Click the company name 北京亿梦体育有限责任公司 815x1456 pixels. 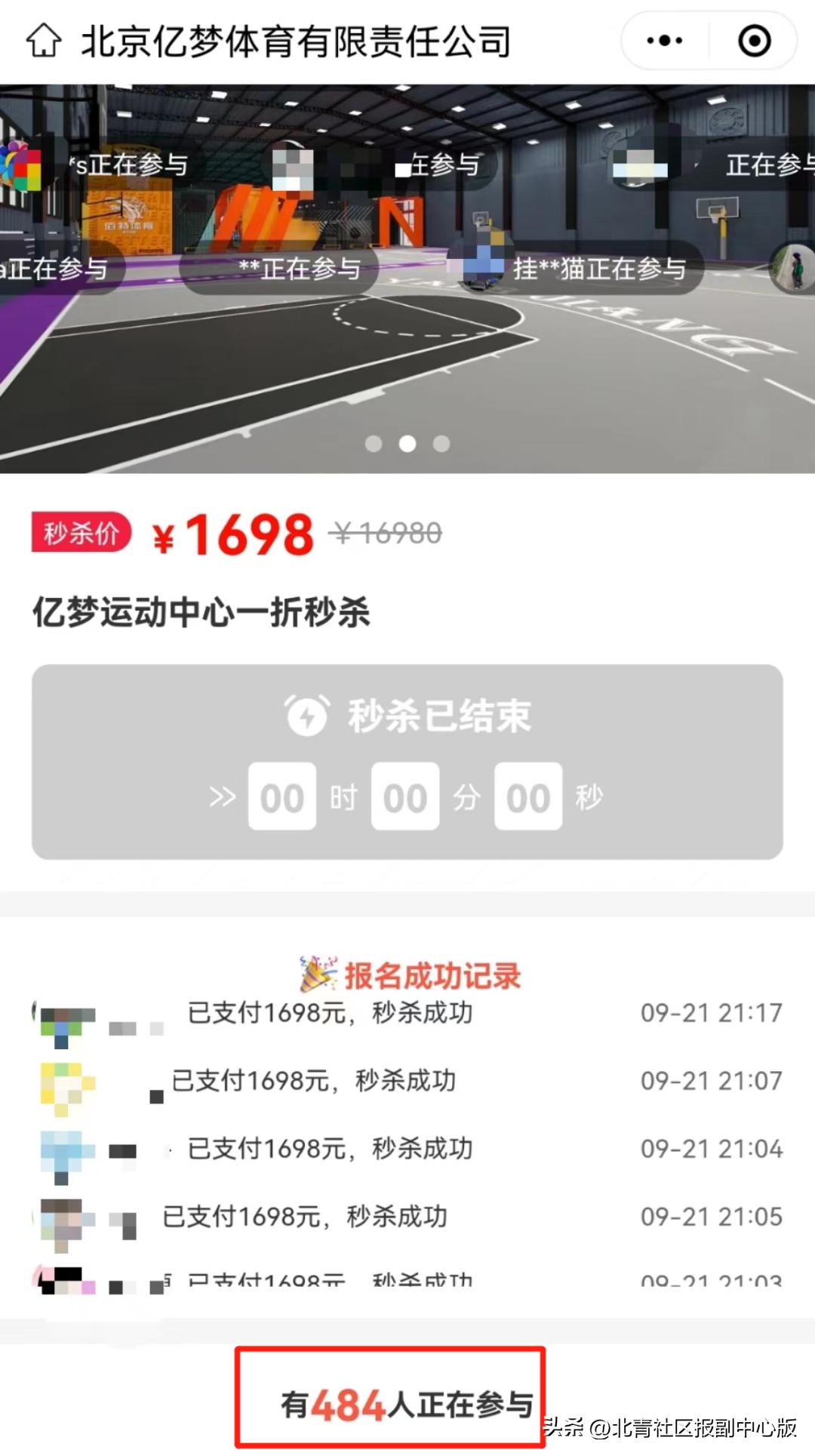pyautogui.click(x=294, y=39)
